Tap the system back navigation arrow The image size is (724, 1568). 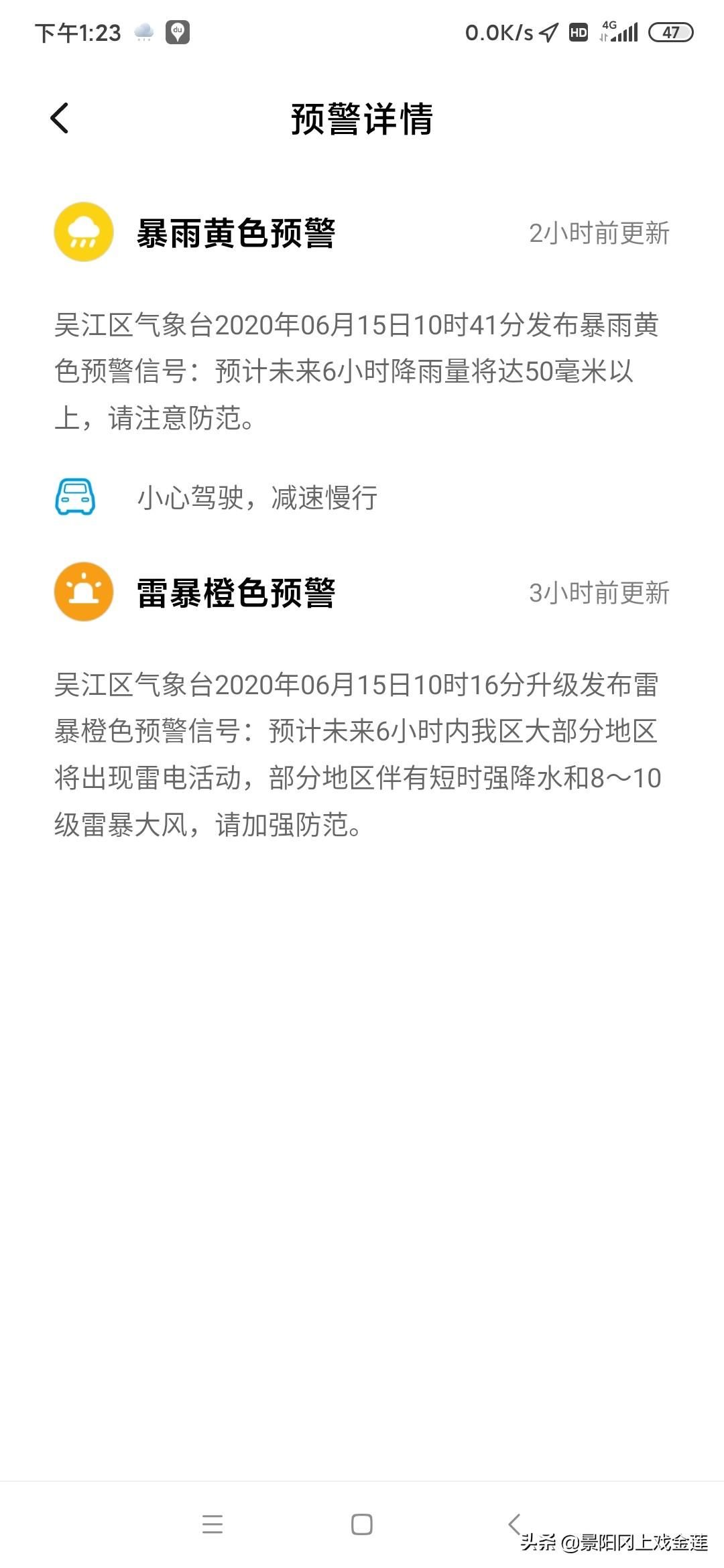(x=514, y=1522)
